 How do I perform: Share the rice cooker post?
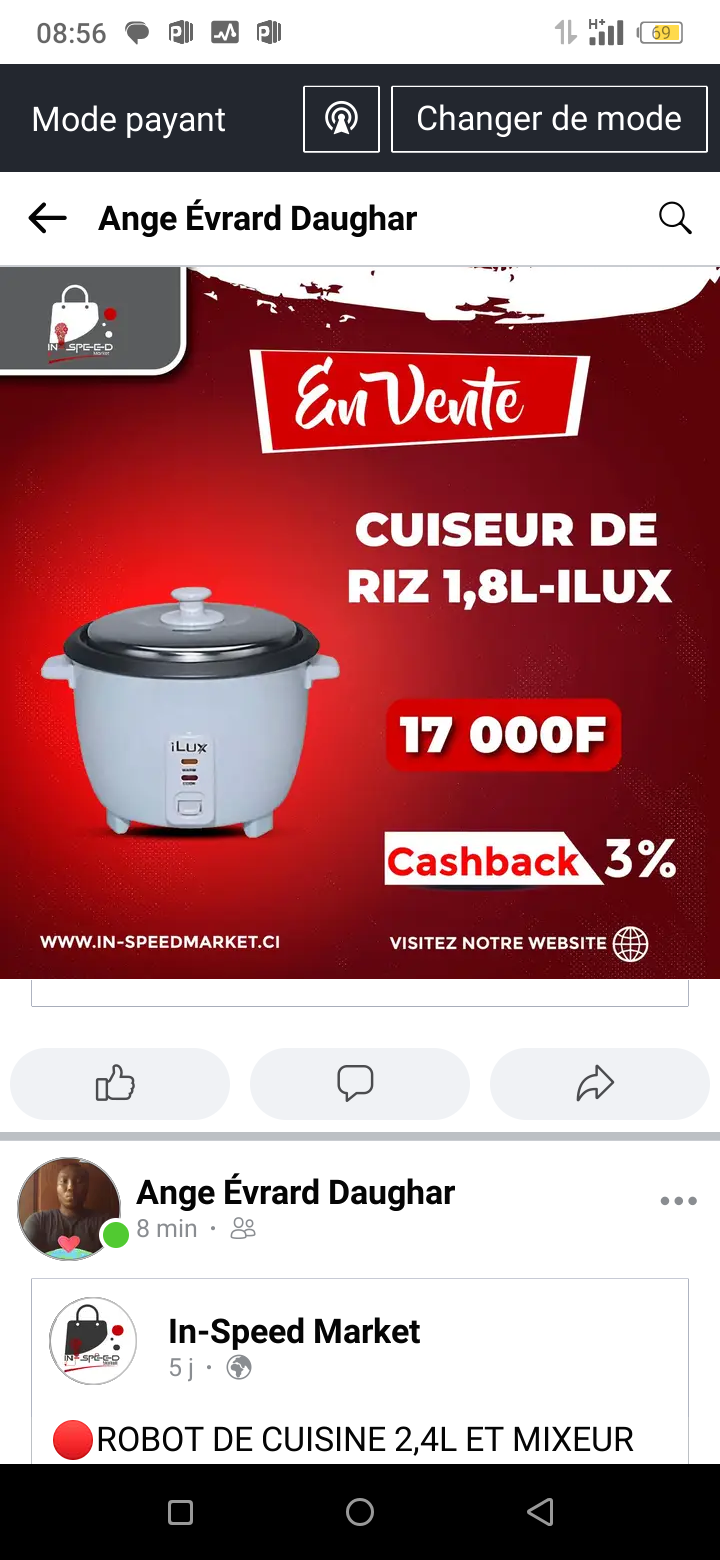pos(599,1084)
